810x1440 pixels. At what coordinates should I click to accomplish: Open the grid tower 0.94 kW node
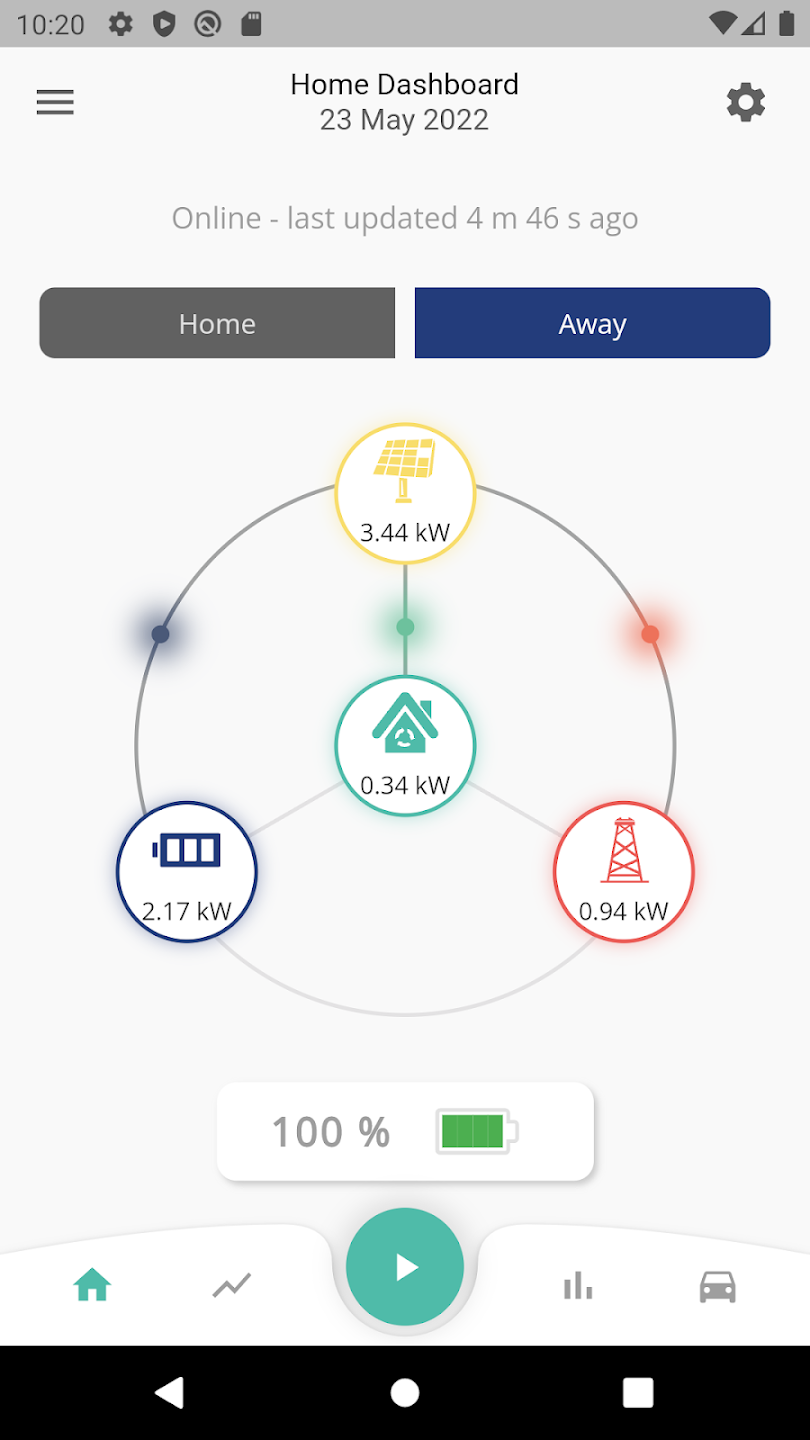pyautogui.click(x=623, y=872)
